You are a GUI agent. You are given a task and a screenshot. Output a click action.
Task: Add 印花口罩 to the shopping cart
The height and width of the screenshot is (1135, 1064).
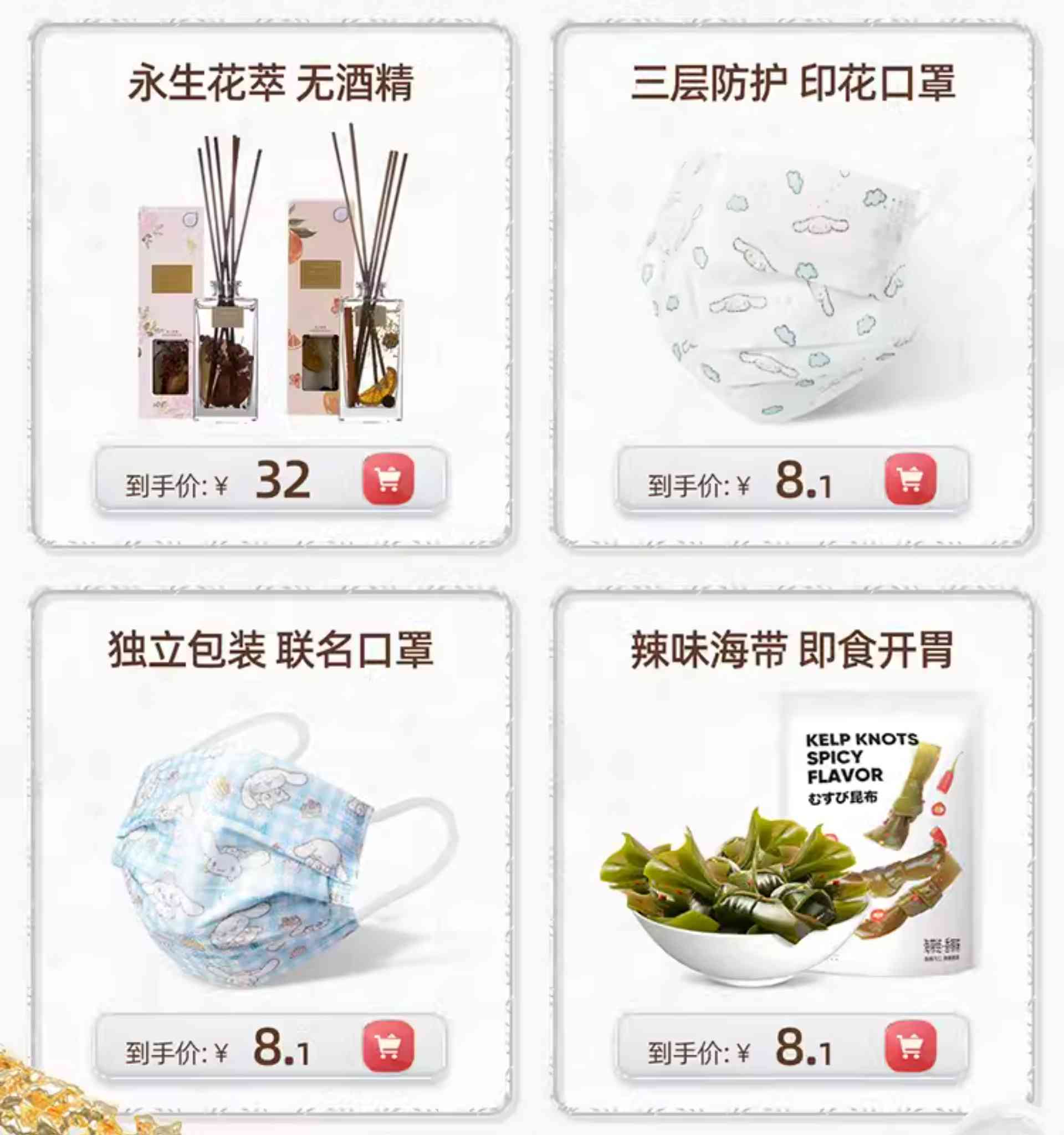pyautogui.click(x=910, y=479)
